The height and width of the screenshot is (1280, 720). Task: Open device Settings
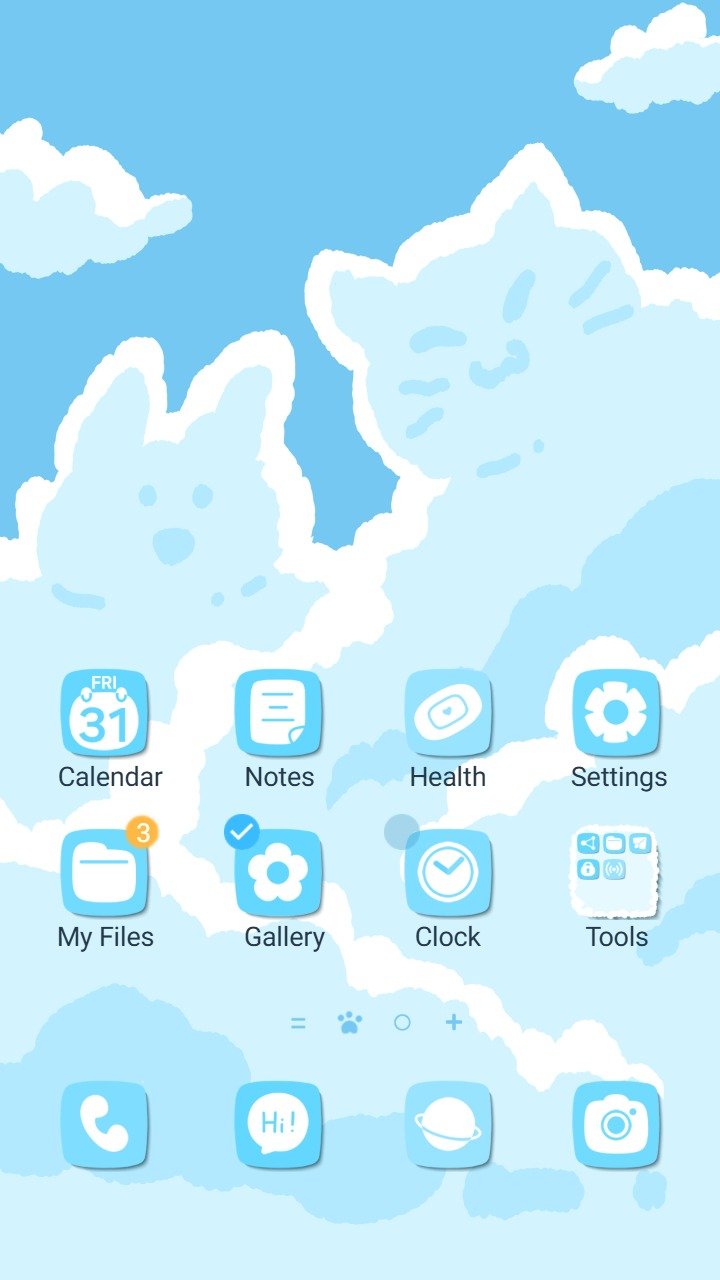coord(616,713)
